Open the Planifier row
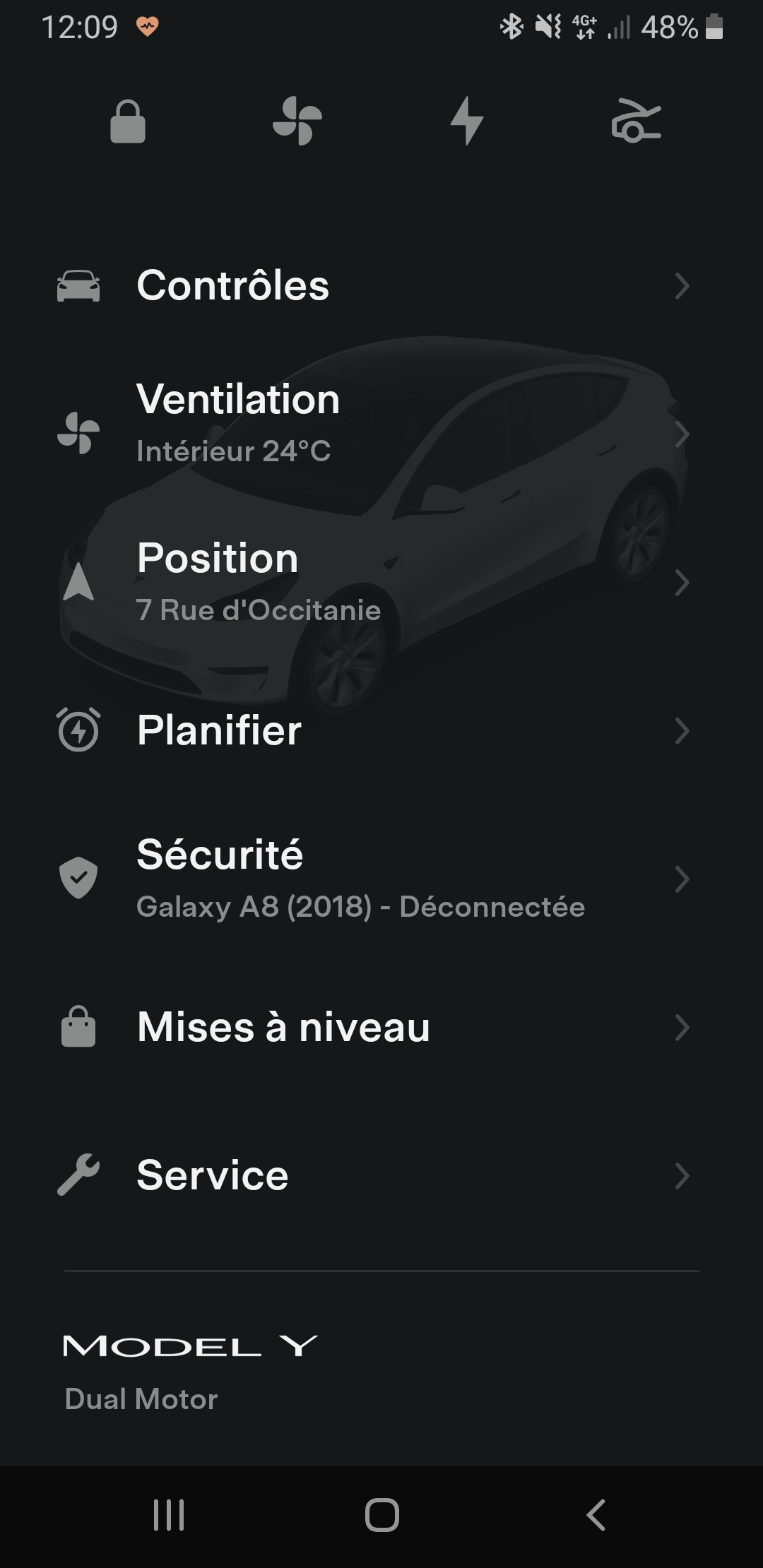763x1568 pixels. (374, 730)
